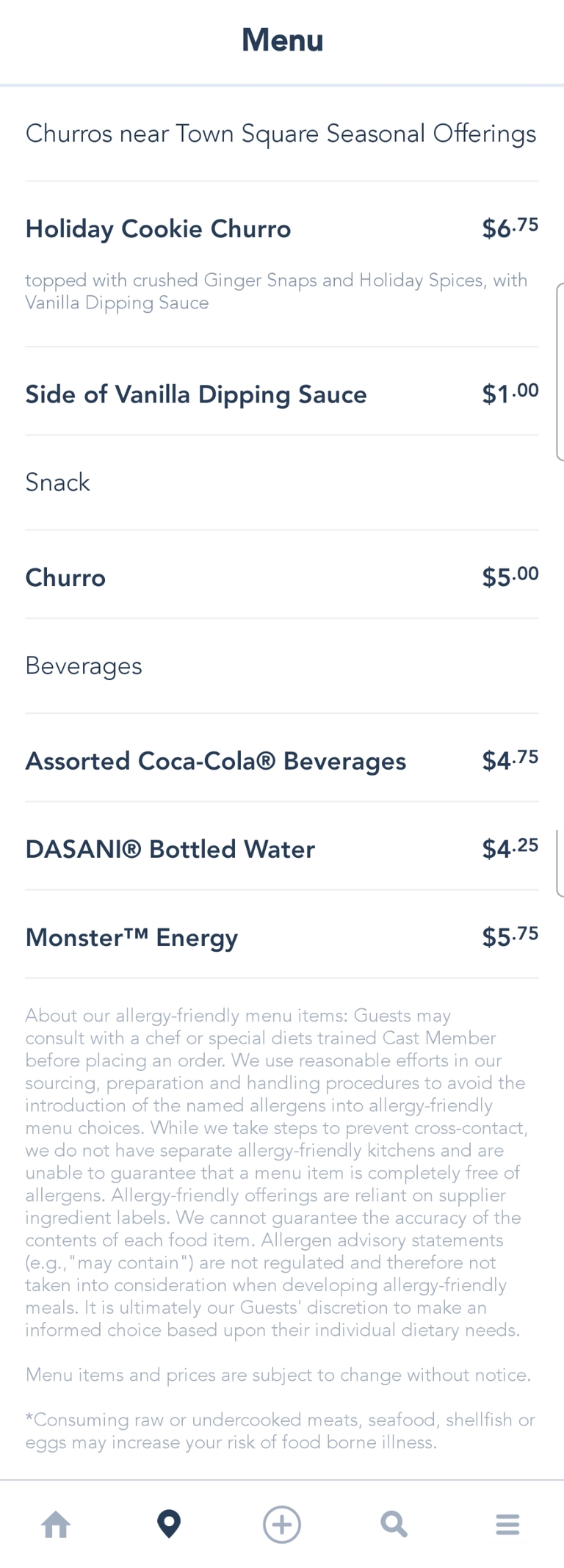Viewport: 564px width, 1568px height.
Task: Open the map location pin tab
Action: (x=169, y=1525)
